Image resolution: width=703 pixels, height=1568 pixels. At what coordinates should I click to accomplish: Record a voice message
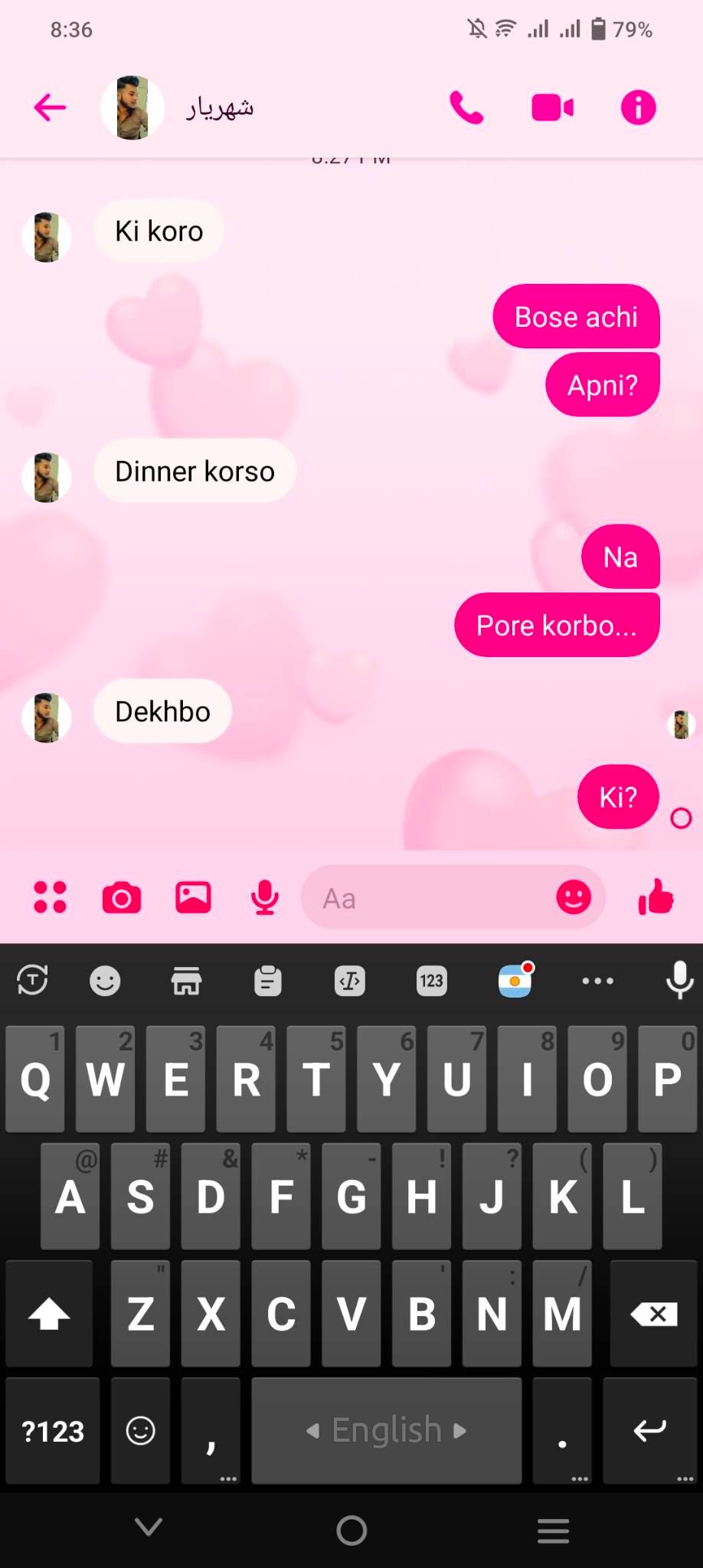265,897
